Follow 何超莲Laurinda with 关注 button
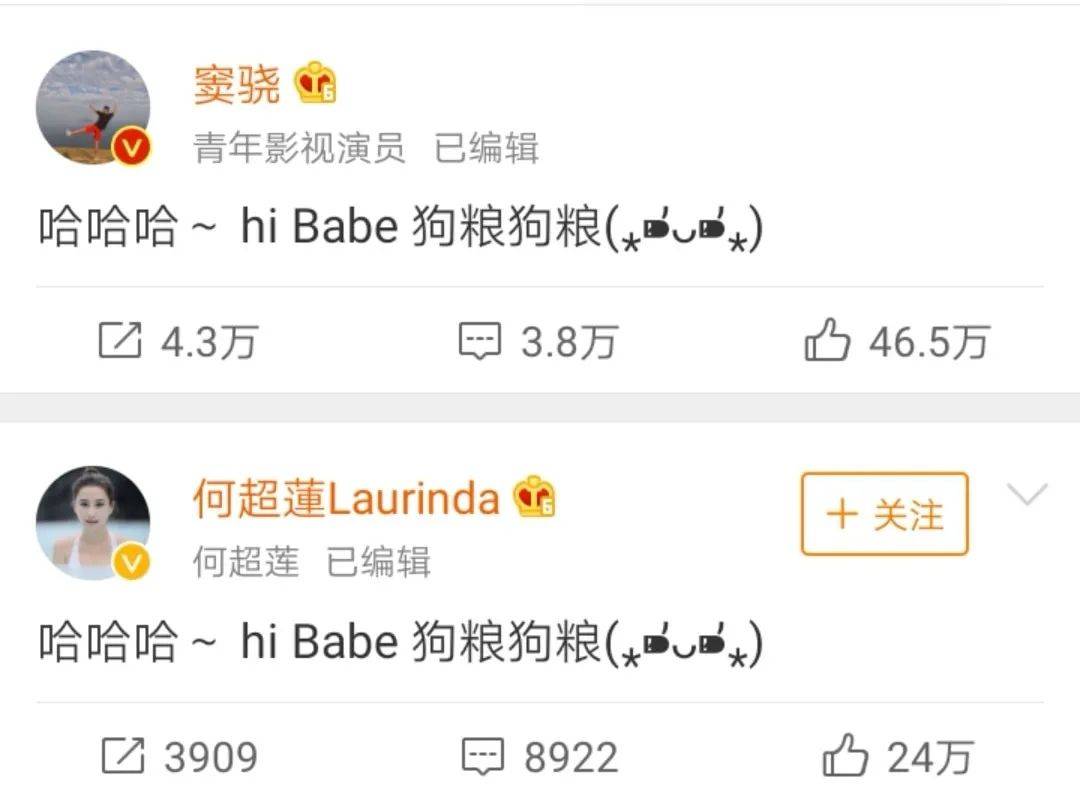Image resolution: width=1080 pixels, height=799 pixels. click(884, 514)
